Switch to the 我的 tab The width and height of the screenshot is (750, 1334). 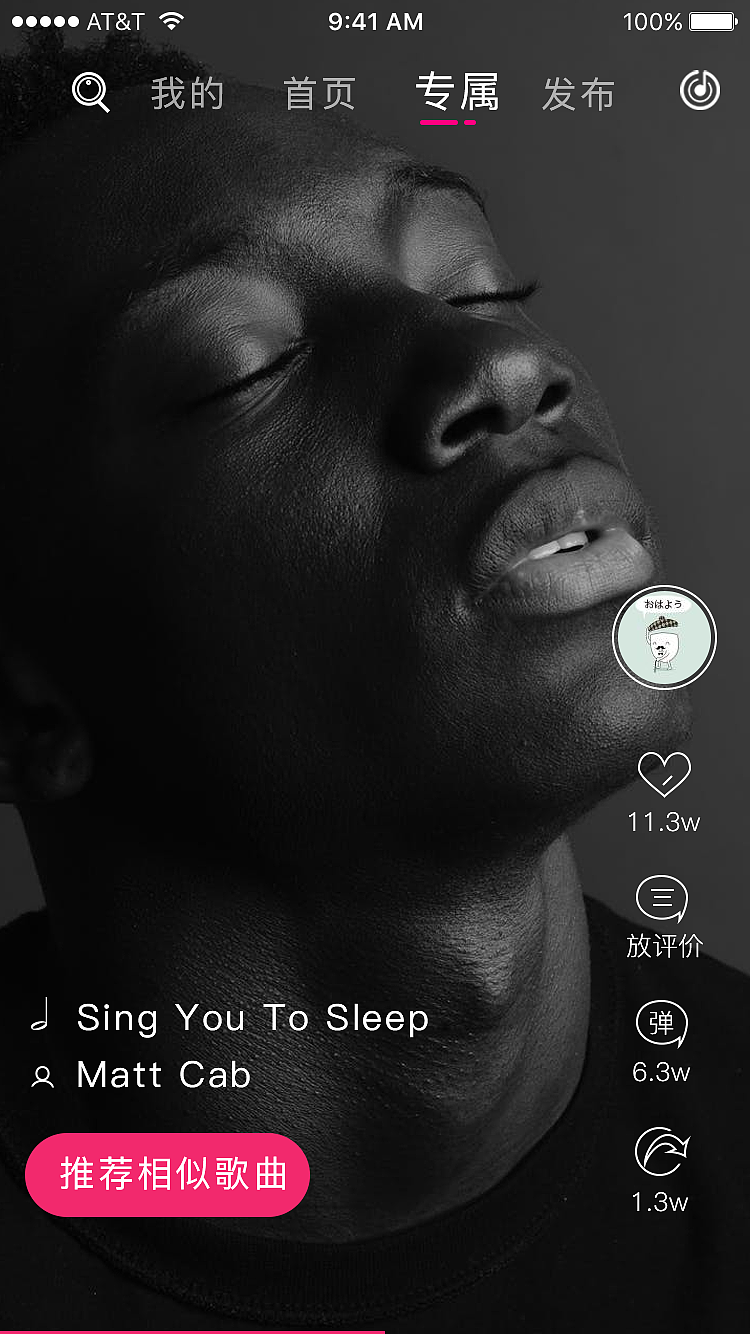(x=187, y=94)
